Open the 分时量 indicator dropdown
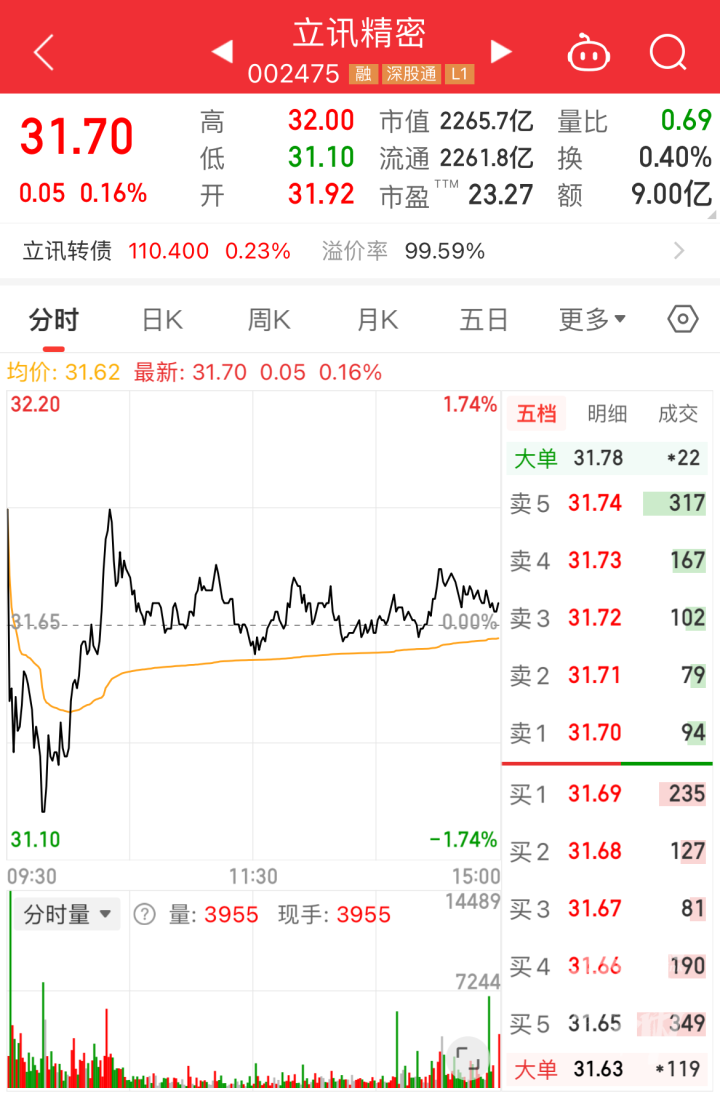Screen dimensions: 720x1096 [x=66, y=914]
